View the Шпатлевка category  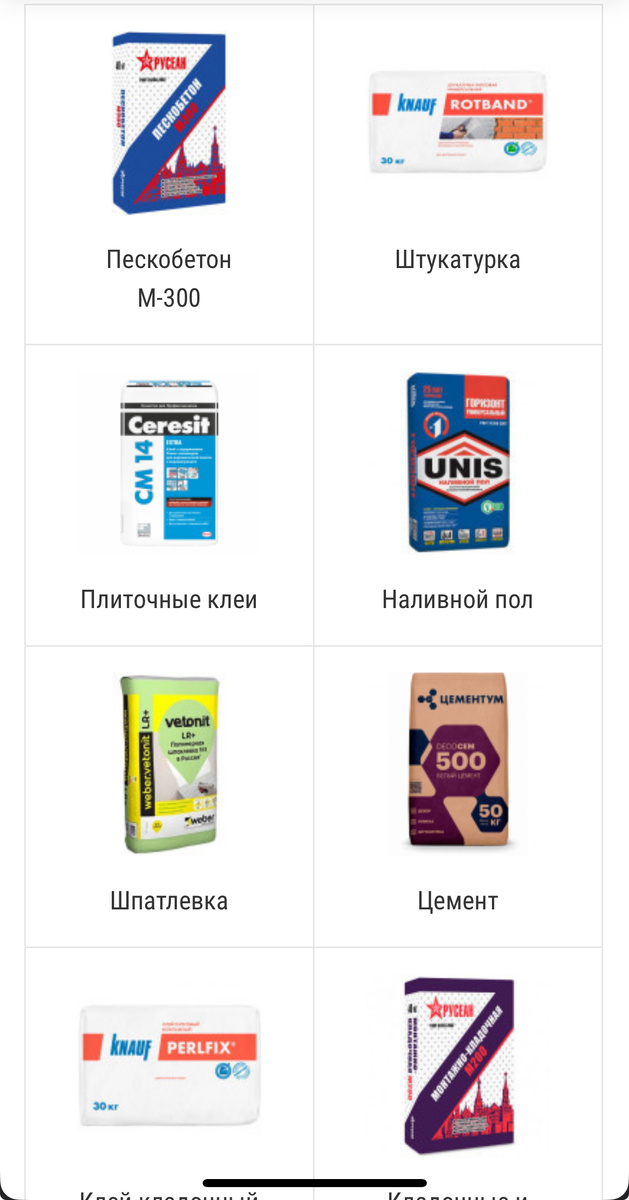pos(169,795)
